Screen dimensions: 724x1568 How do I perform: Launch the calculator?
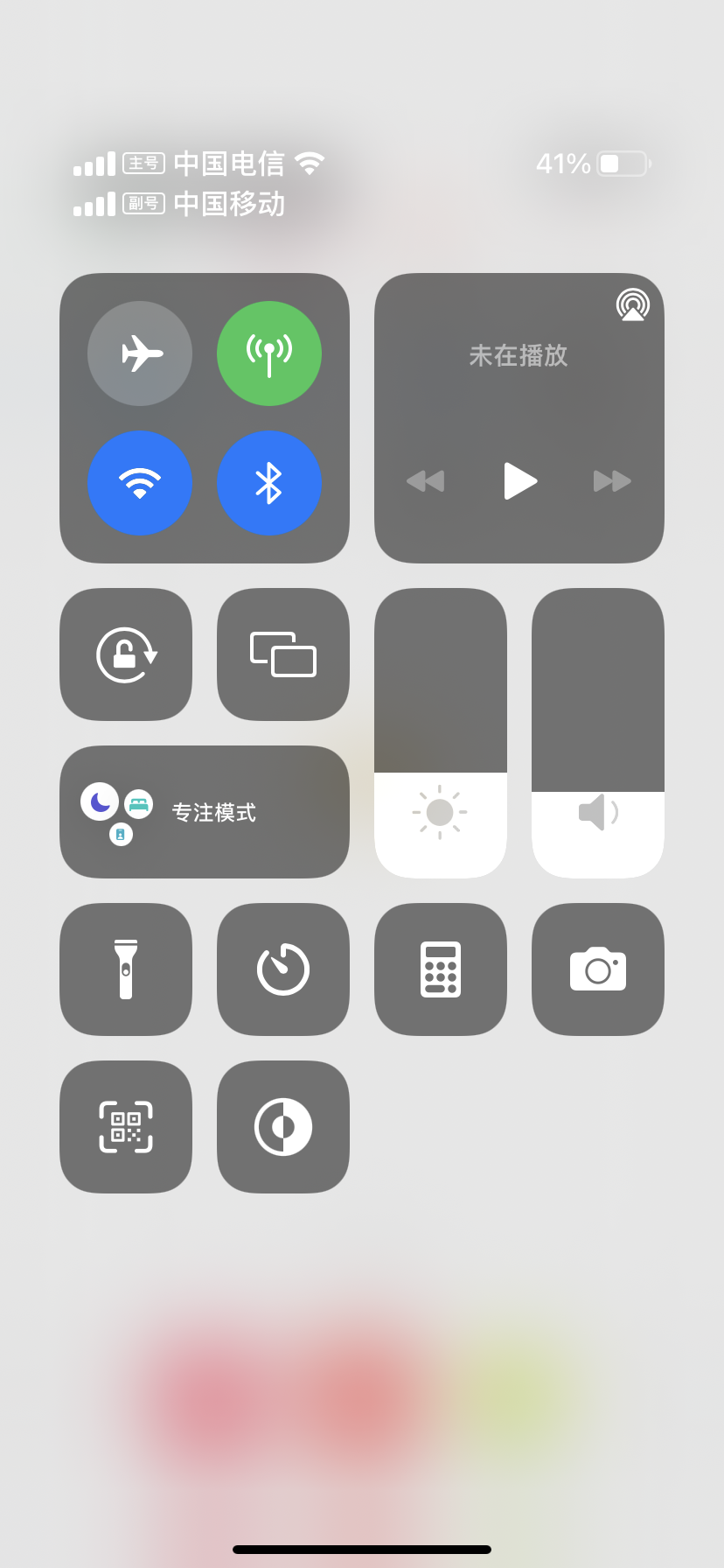click(441, 969)
